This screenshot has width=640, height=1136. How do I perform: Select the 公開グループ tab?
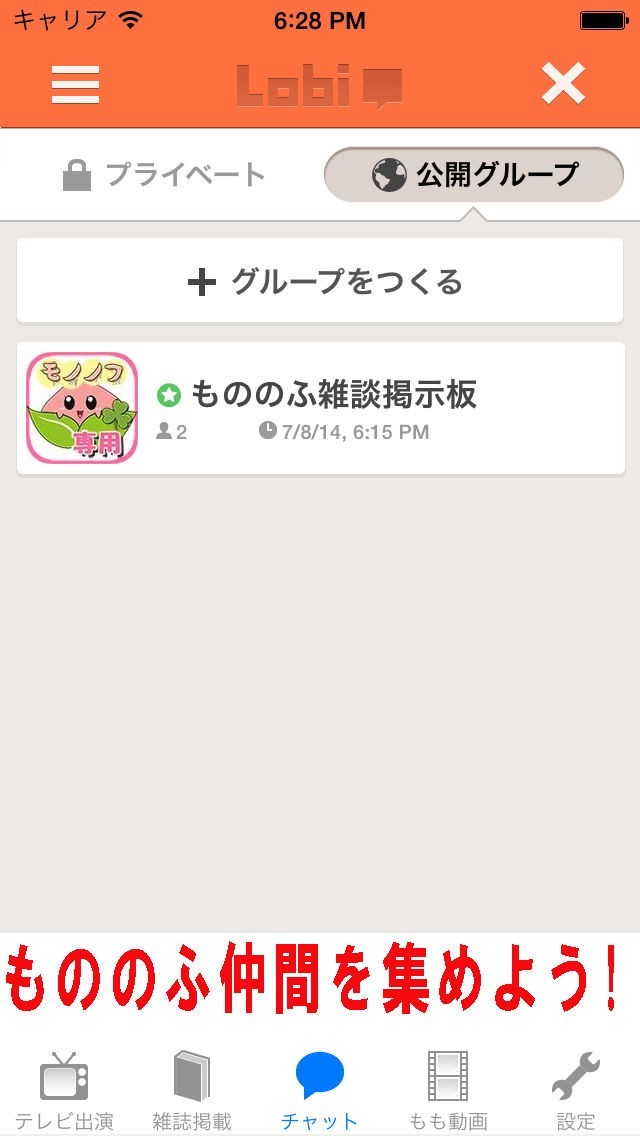coord(474,175)
